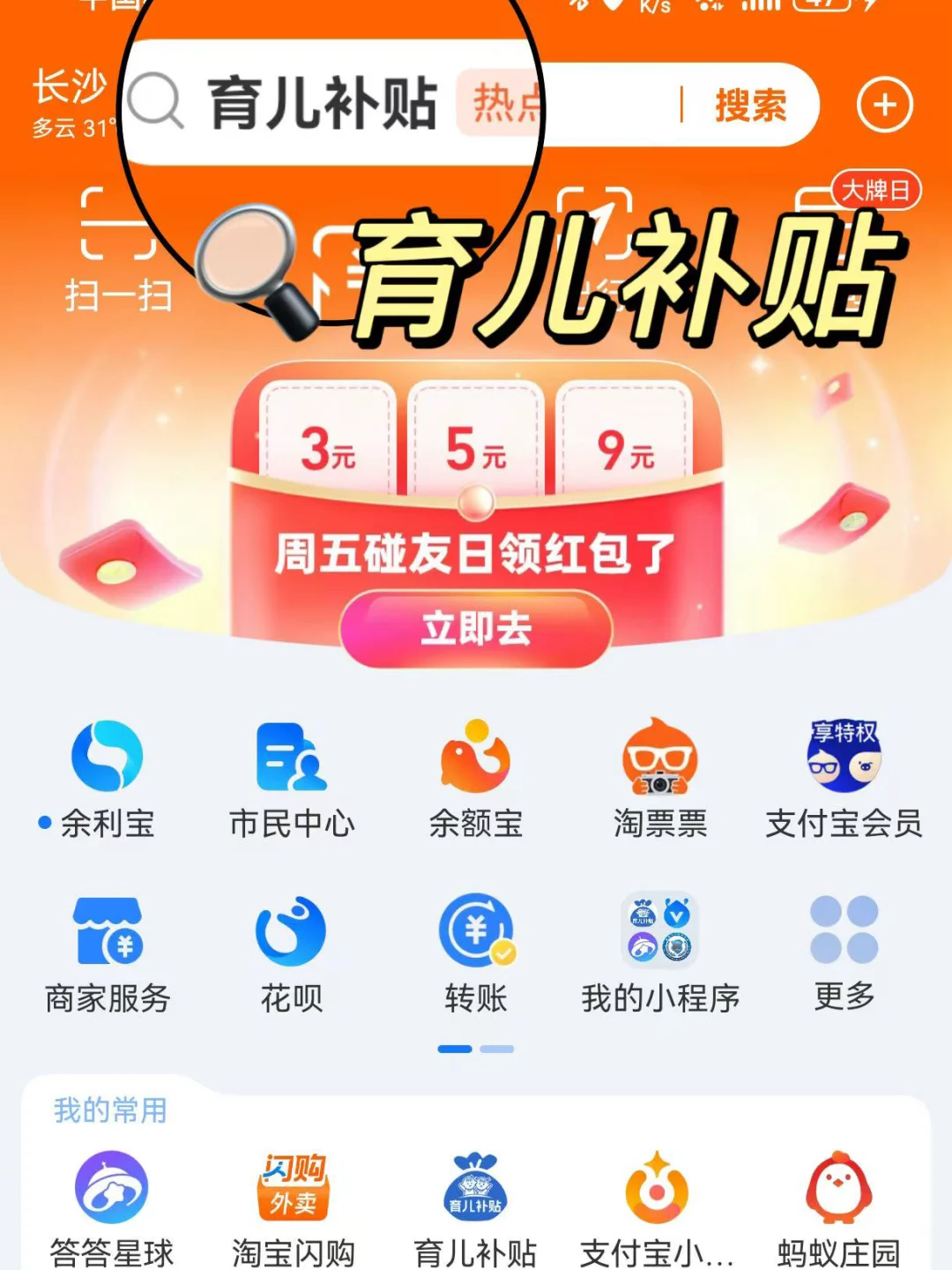Launch 淘宝闪购 flash purchase icon
This screenshot has height=1270, width=952.
(291, 1199)
